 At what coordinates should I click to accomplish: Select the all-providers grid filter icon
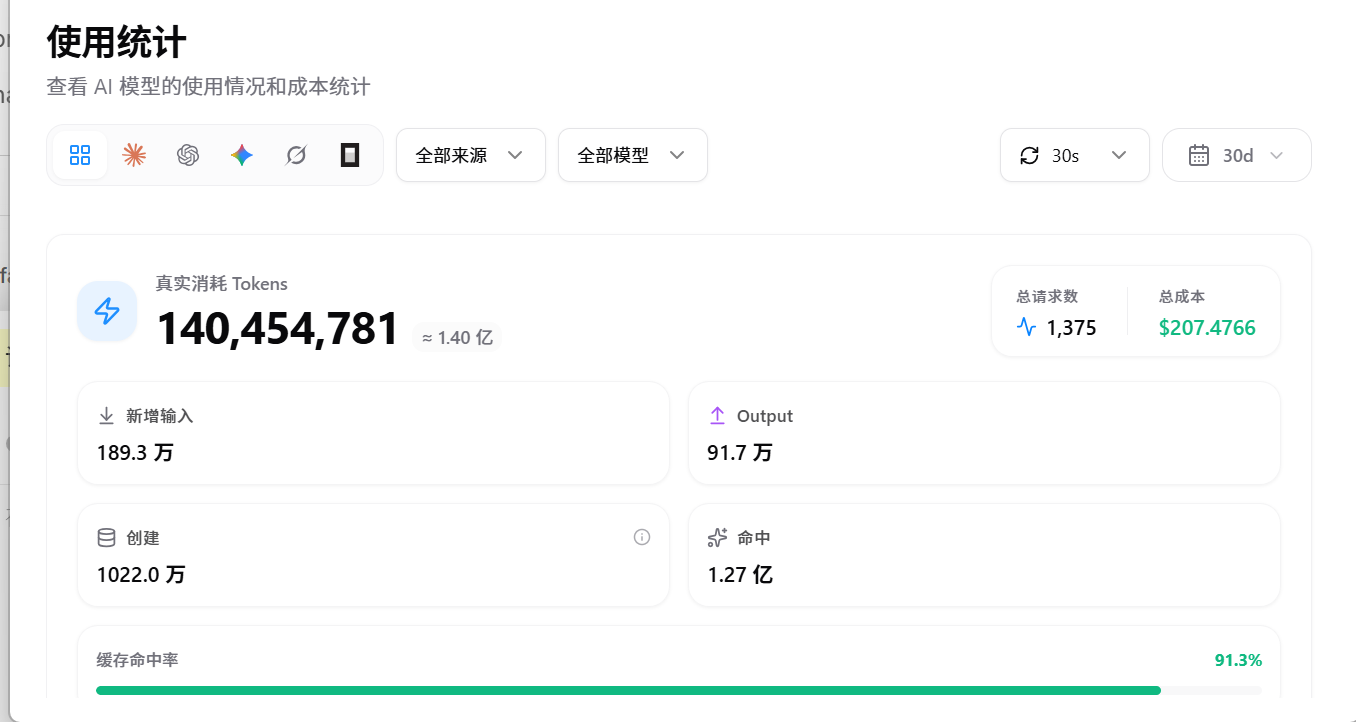tap(80, 155)
